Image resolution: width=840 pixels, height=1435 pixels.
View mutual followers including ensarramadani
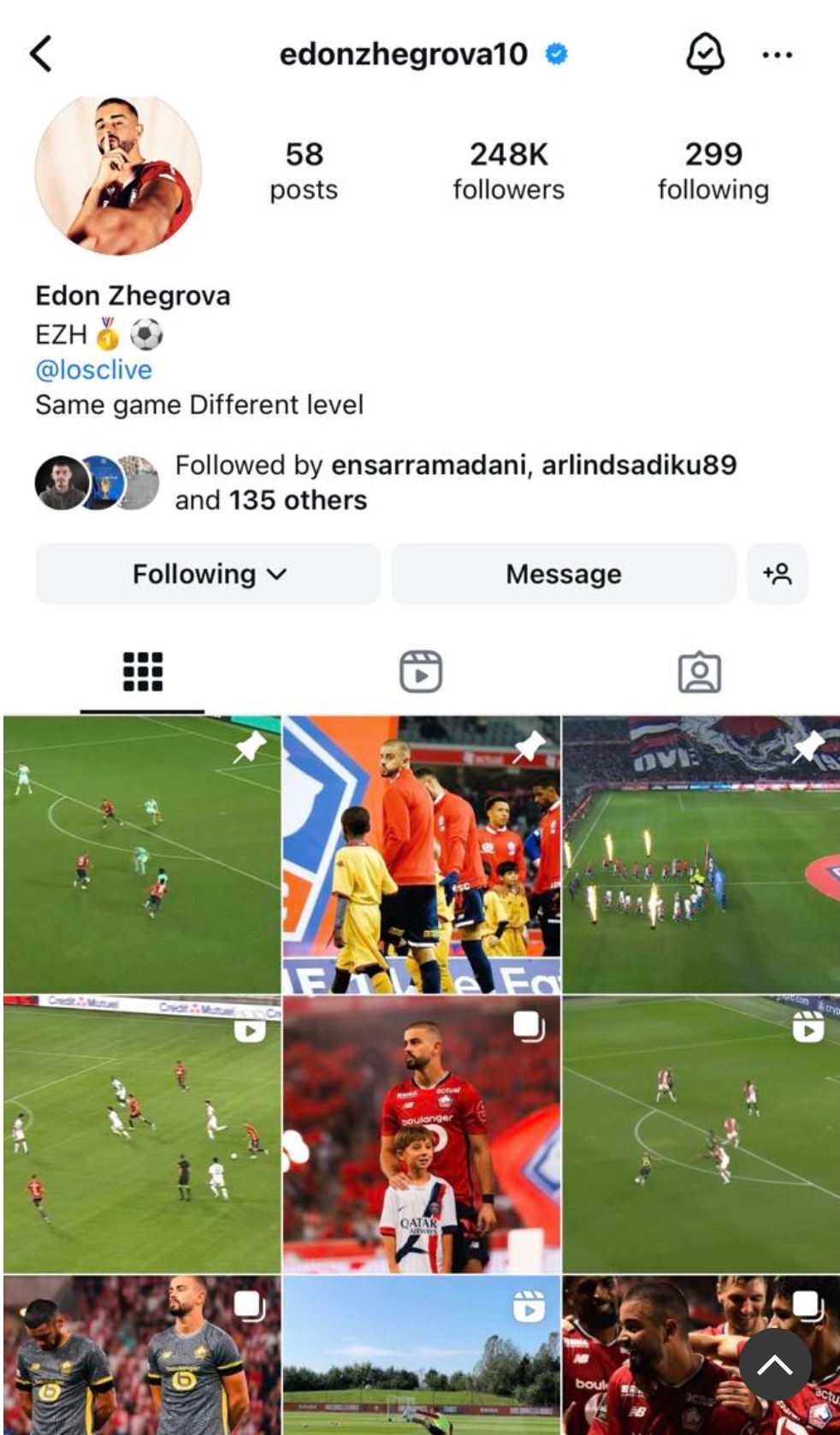click(x=453, y=482)
